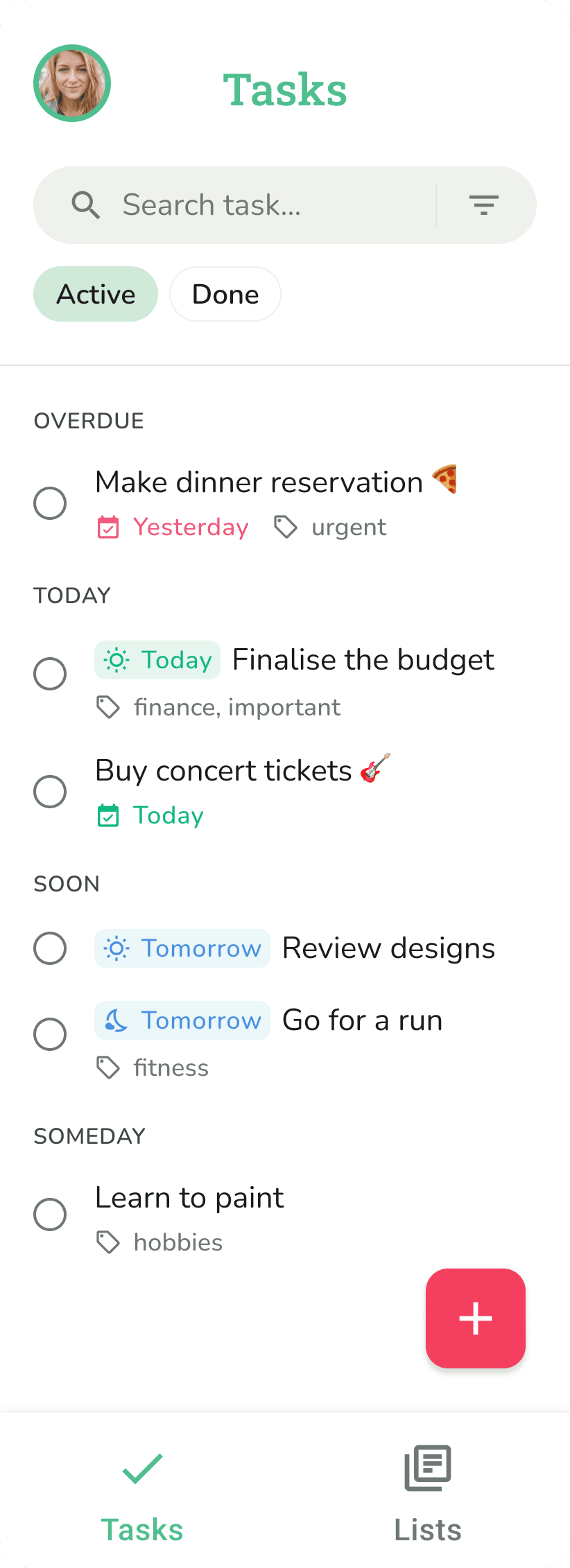This screenshot has height=1568, width=570.
Task: Check off Finalise the budget
Action: [49, 673]
